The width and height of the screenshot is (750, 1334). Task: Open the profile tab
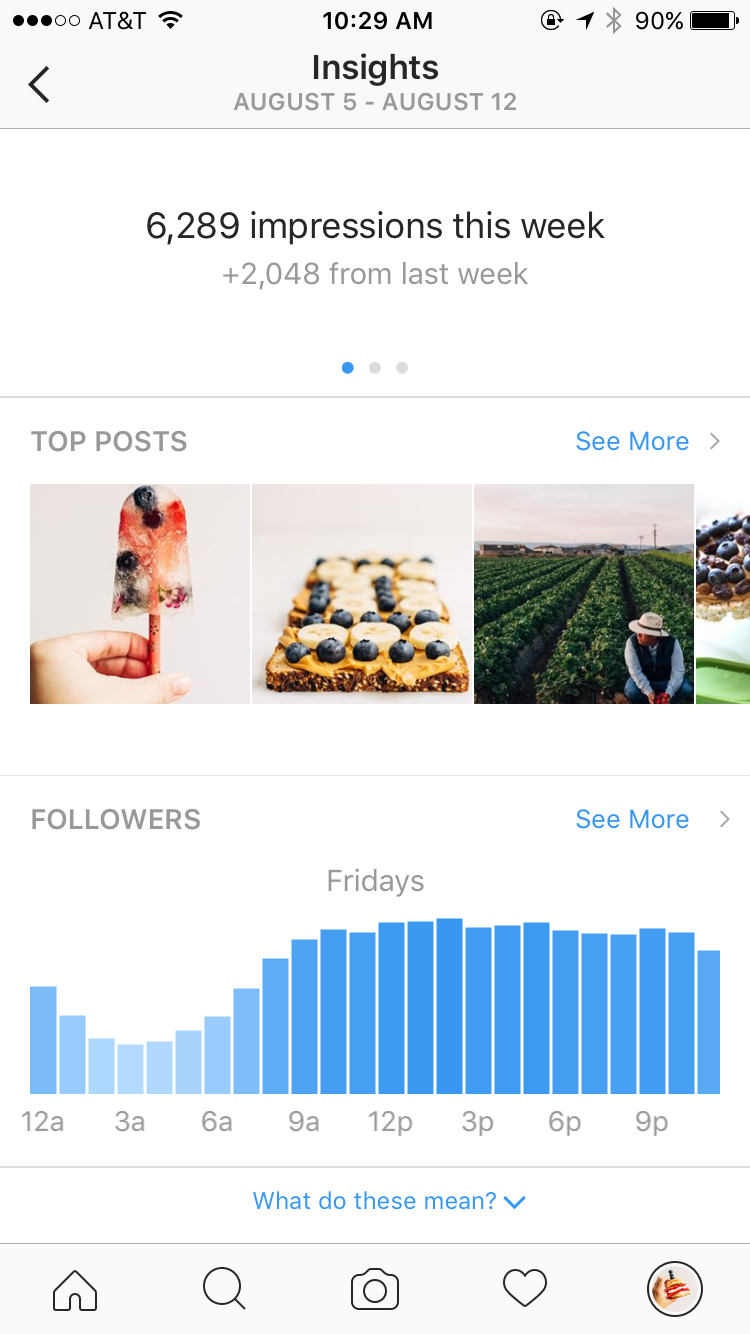(x=675, y=1289)
